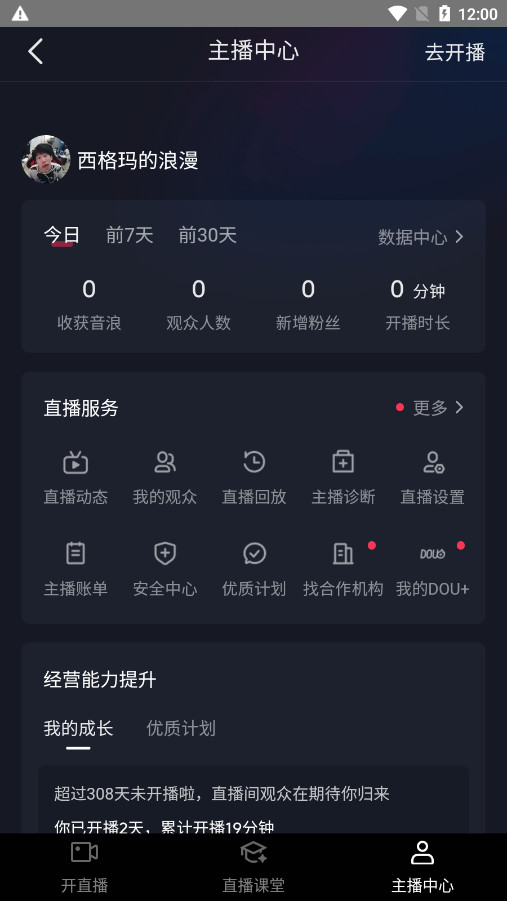The width and height of the screenshot is (507, 901).
Task: Open 找合作机构
Action: 343,569
